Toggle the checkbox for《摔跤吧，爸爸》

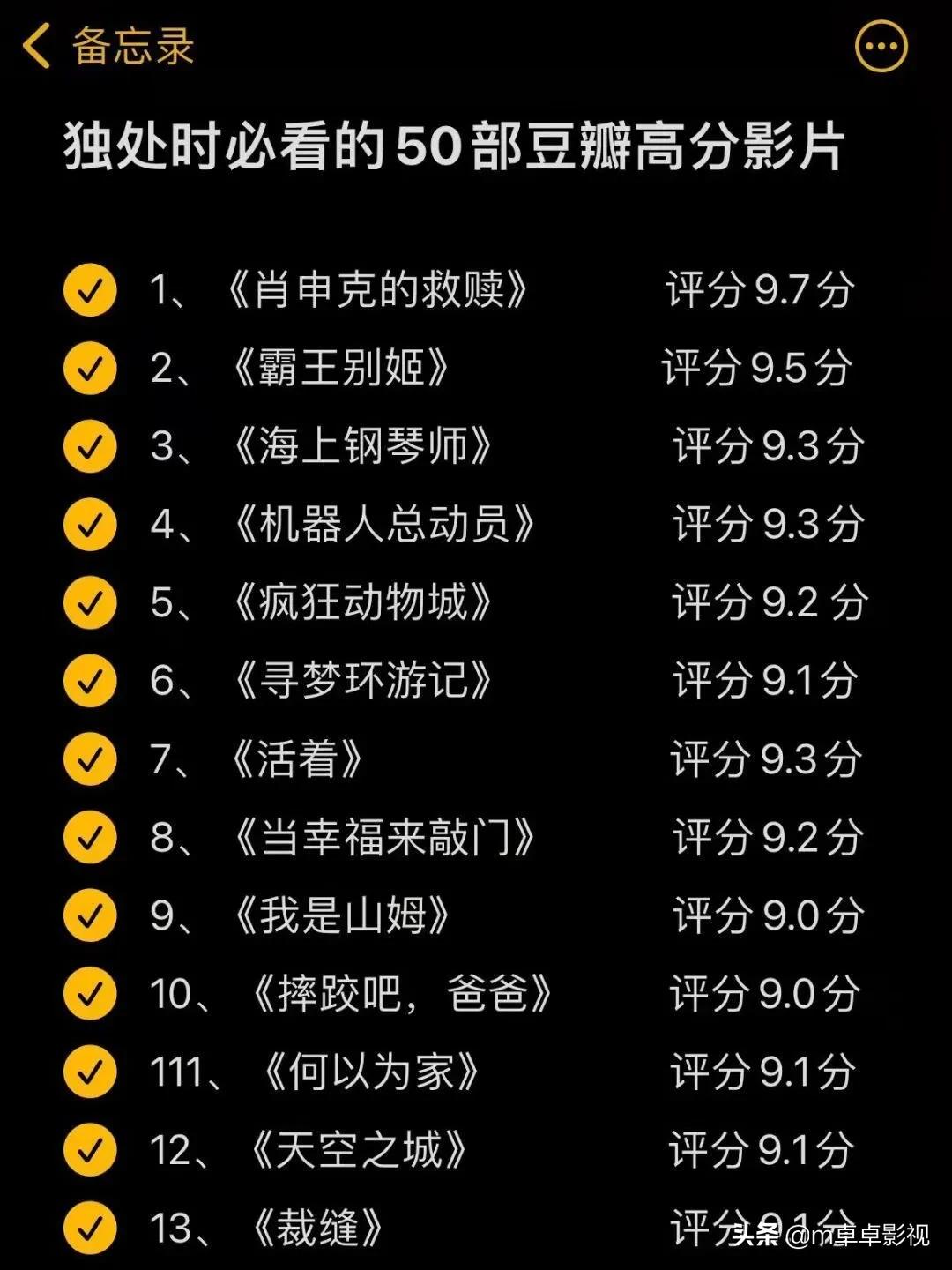(90, 994)
